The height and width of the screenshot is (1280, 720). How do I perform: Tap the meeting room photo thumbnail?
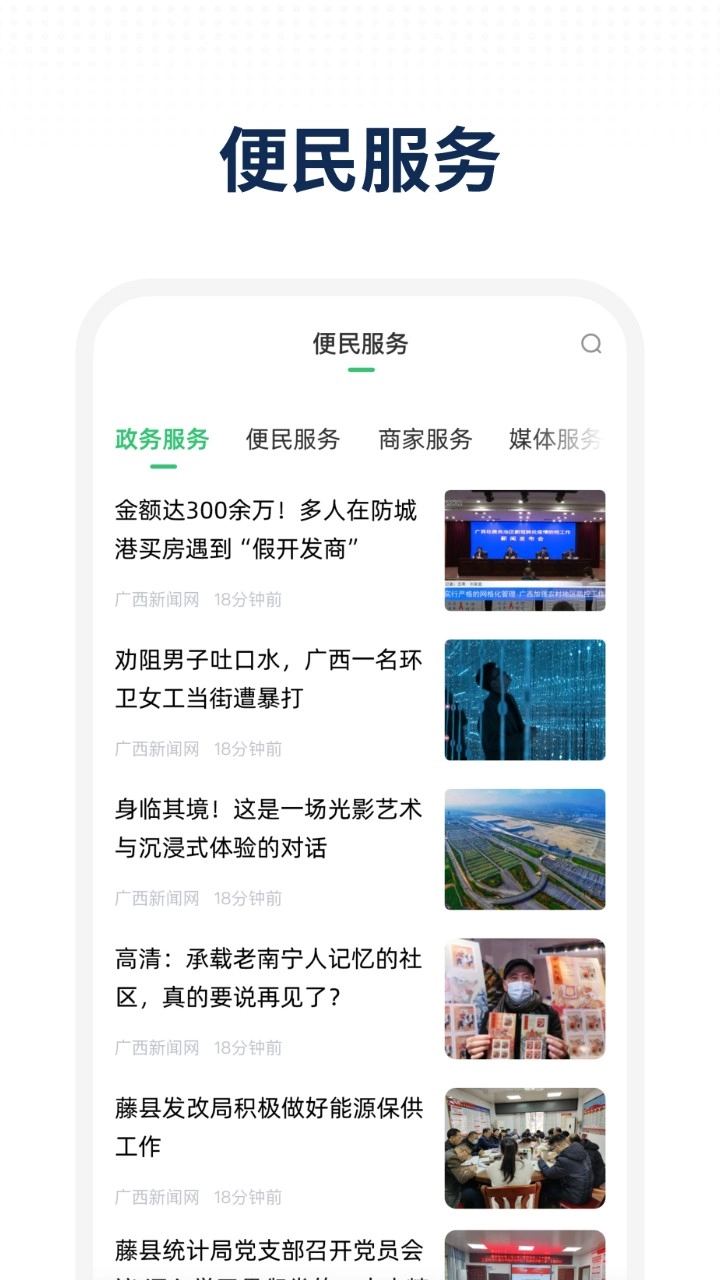click(524, 1148)
